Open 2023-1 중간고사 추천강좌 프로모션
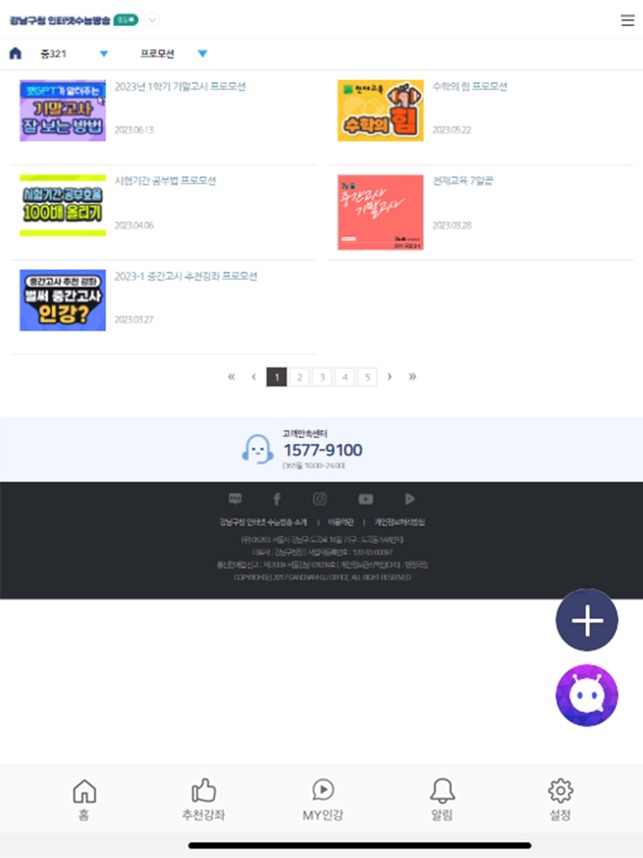Viewport: 643px width, 858px height. pyautogui.click(x=186, y=276)
